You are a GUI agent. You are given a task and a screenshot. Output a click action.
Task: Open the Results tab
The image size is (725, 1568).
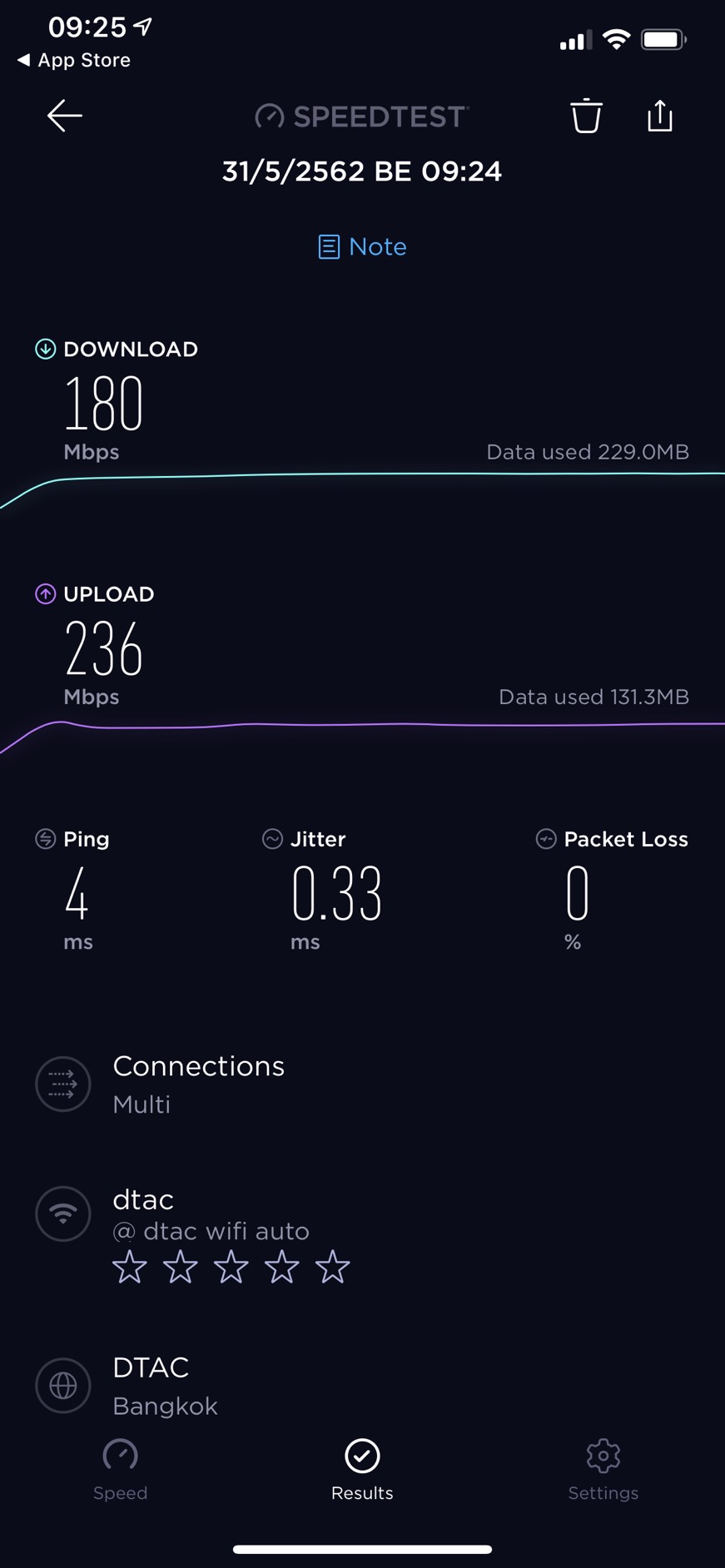362,1470
